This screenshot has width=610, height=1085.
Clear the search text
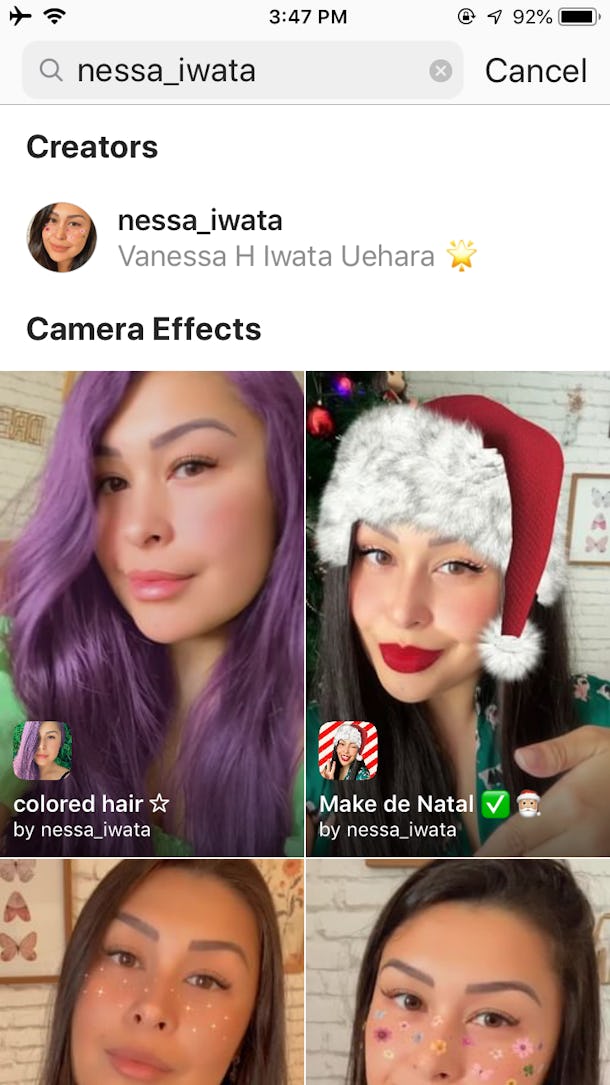click(441, 71)
